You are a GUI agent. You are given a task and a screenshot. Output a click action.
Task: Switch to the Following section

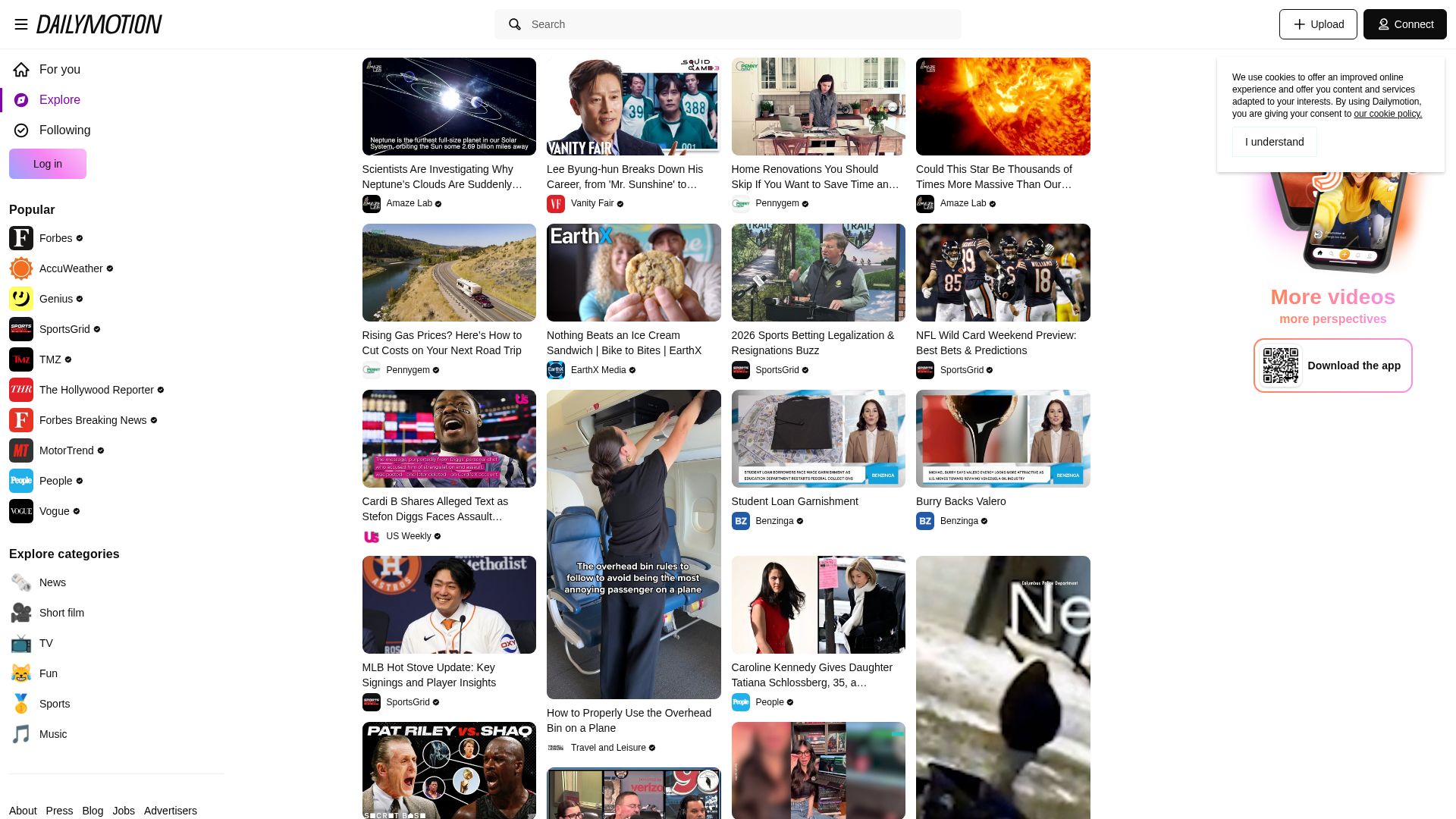(64, 130)
